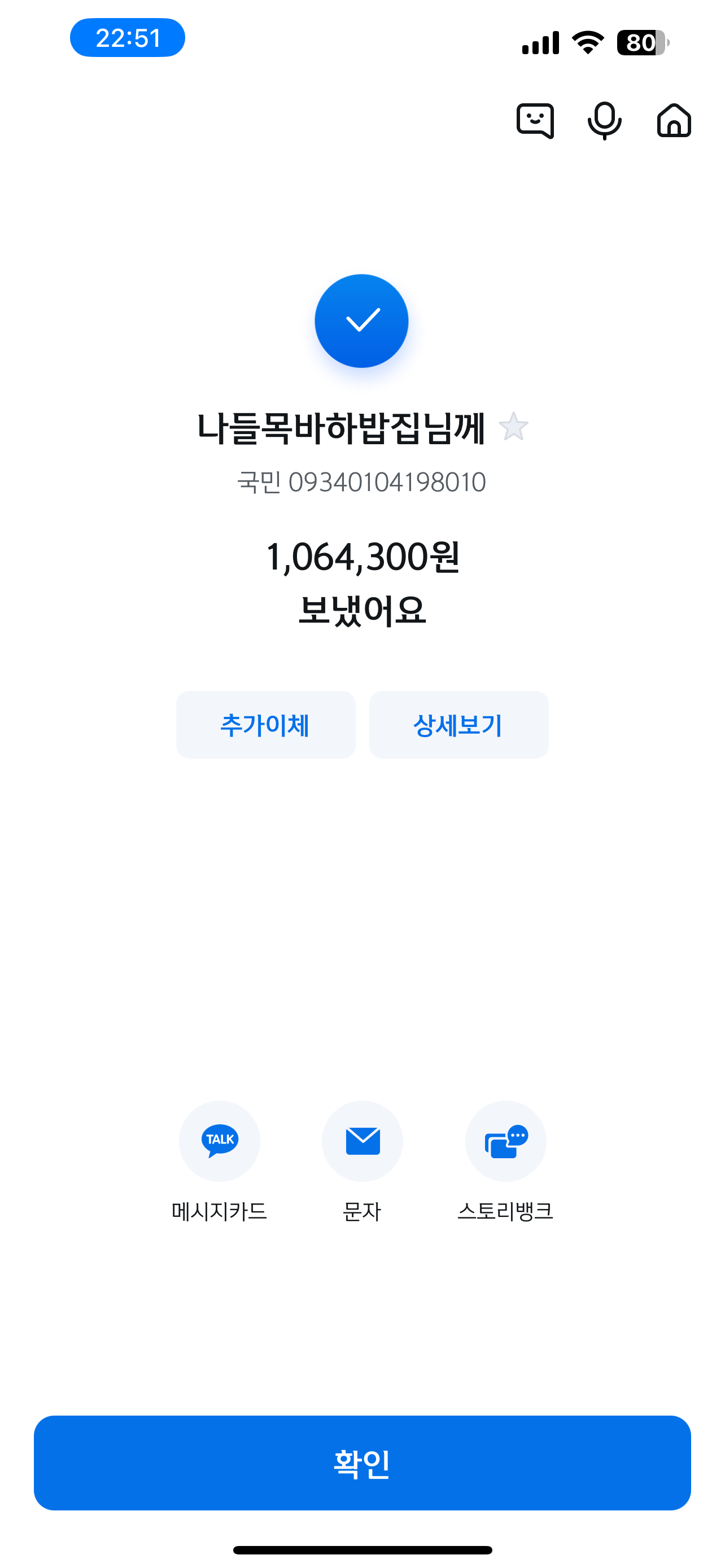
Task: Confirm with the 확인 button
Action: click(362, 1462)
